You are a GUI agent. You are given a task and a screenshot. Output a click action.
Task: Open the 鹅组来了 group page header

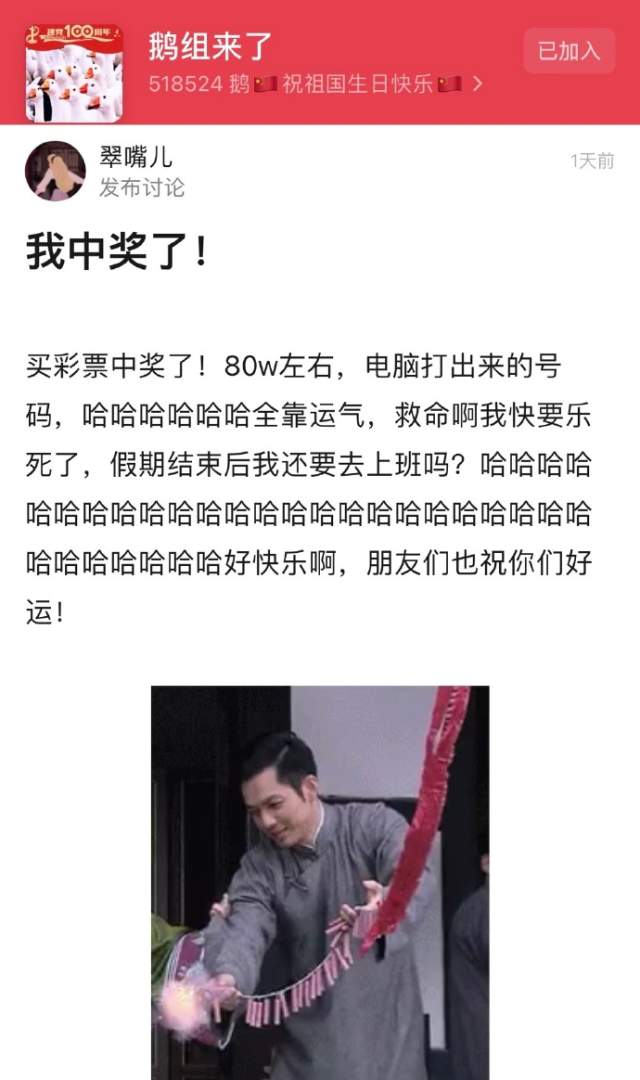[210, 46]
